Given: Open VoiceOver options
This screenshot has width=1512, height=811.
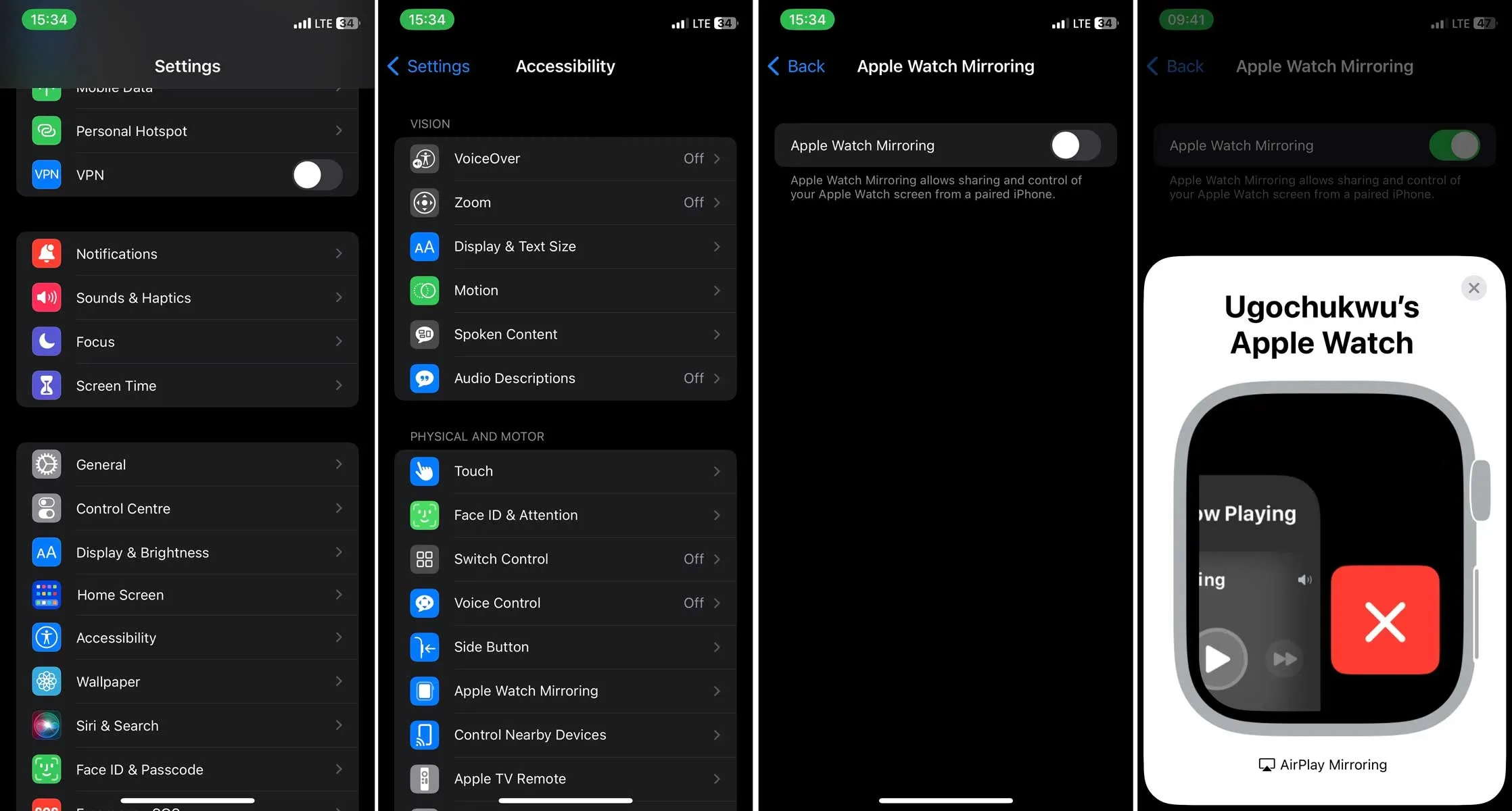Looking at the screenshot, I should coord(565,159).
